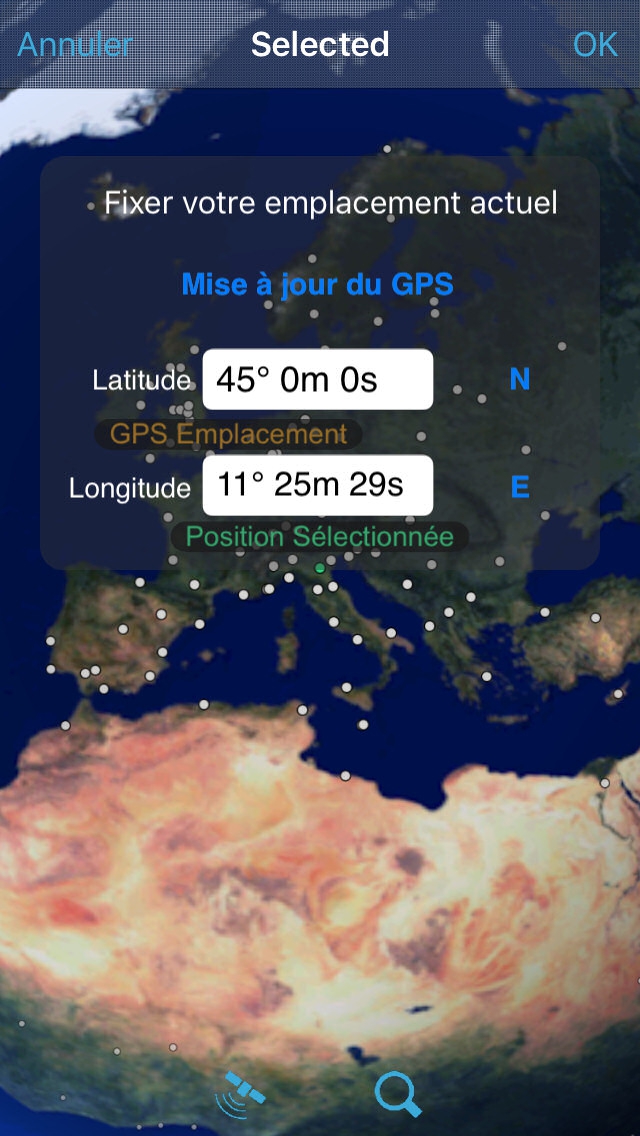
Task: Confirm the location with OK
Action: 595,45
